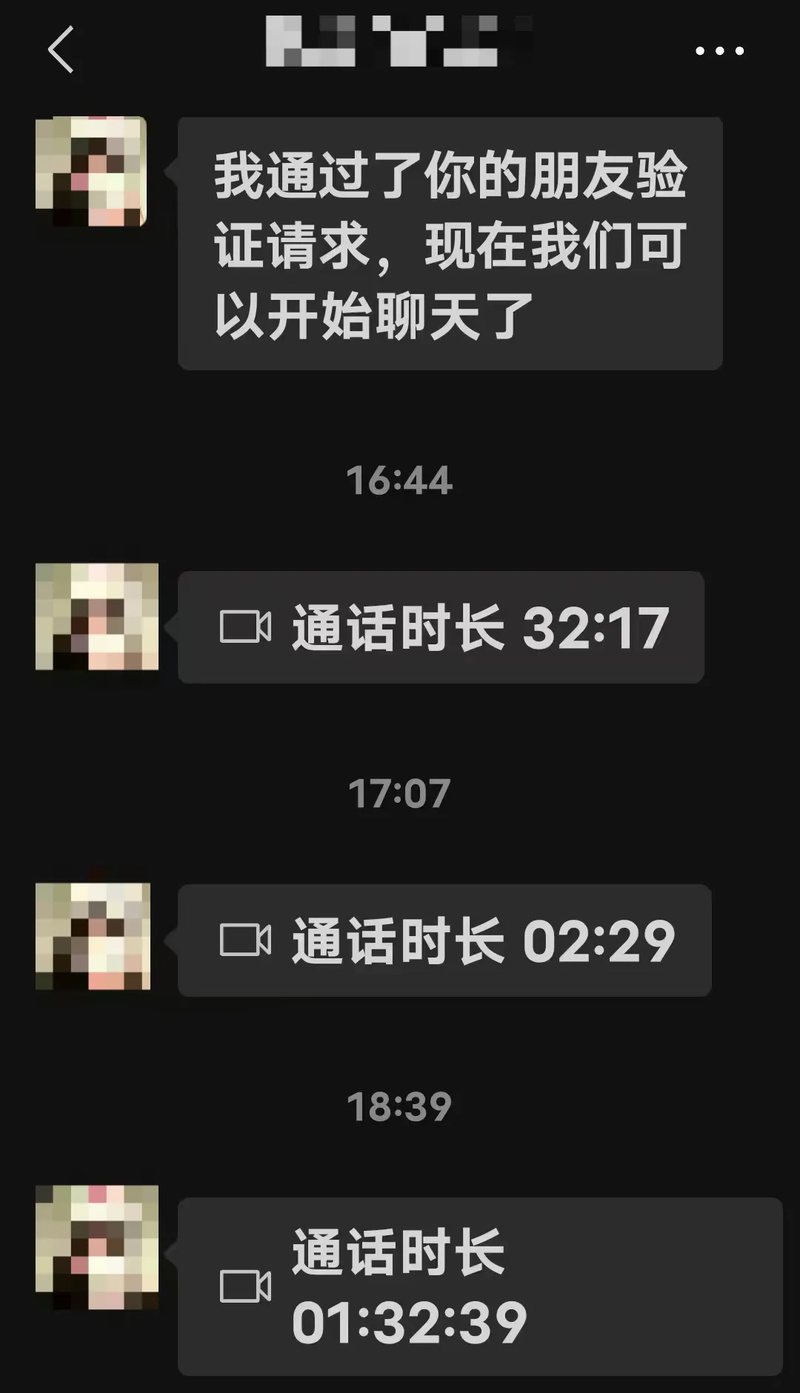Tap the 01:32:39 video call record
Viewport: 800px width, 1393px height.
point(480,1286)
